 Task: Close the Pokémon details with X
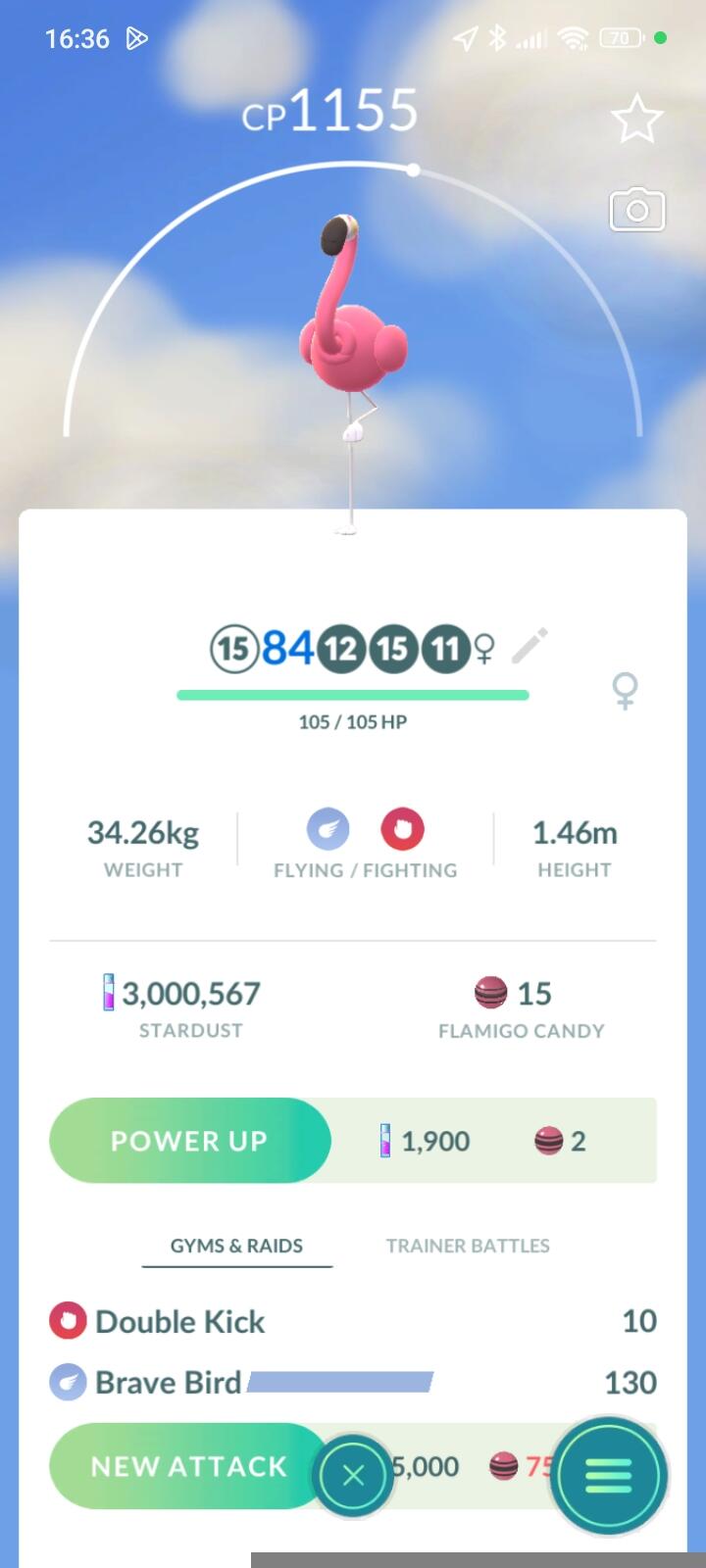click(353, 1475)
